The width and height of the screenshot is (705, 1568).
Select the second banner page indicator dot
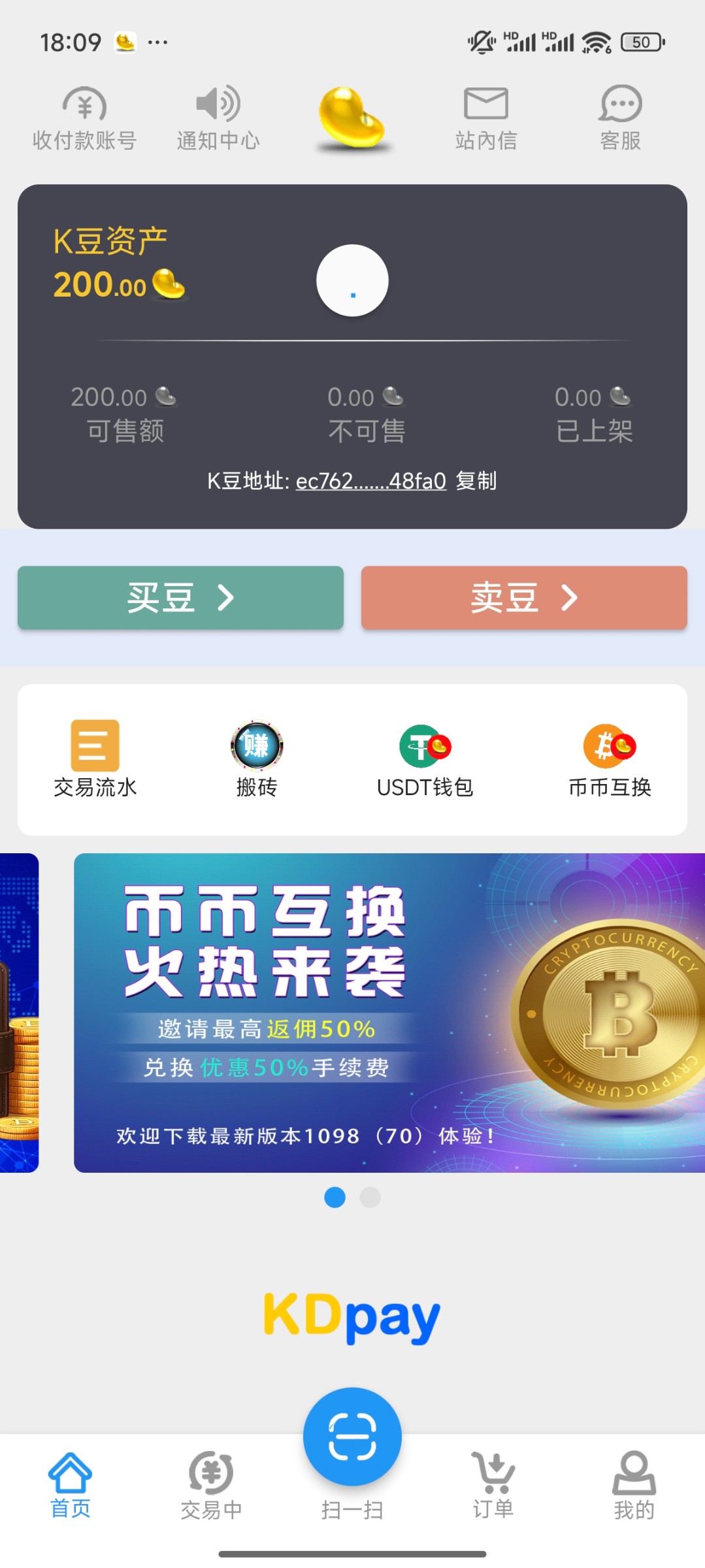370,1198
